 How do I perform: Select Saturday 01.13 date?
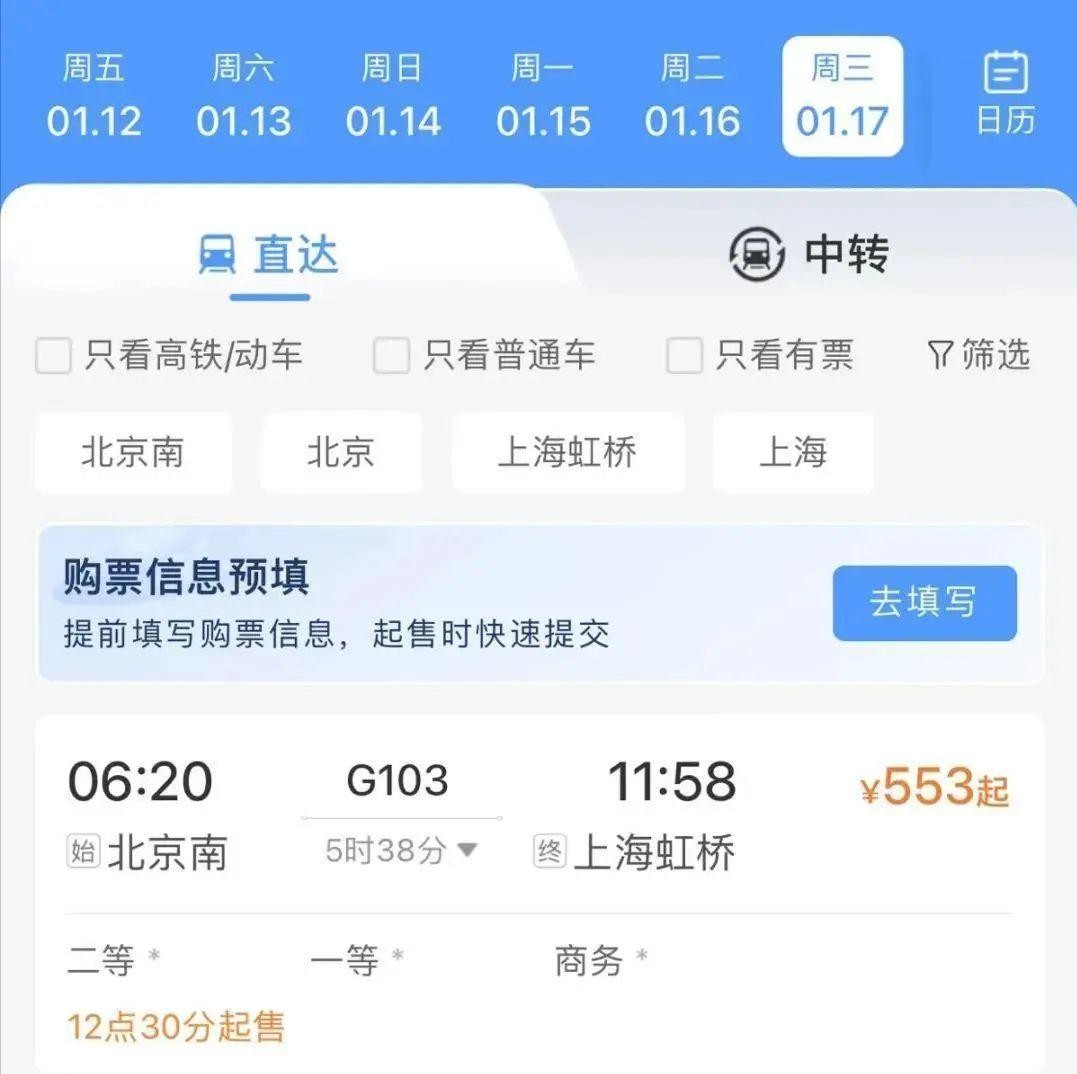coord(243,97)
